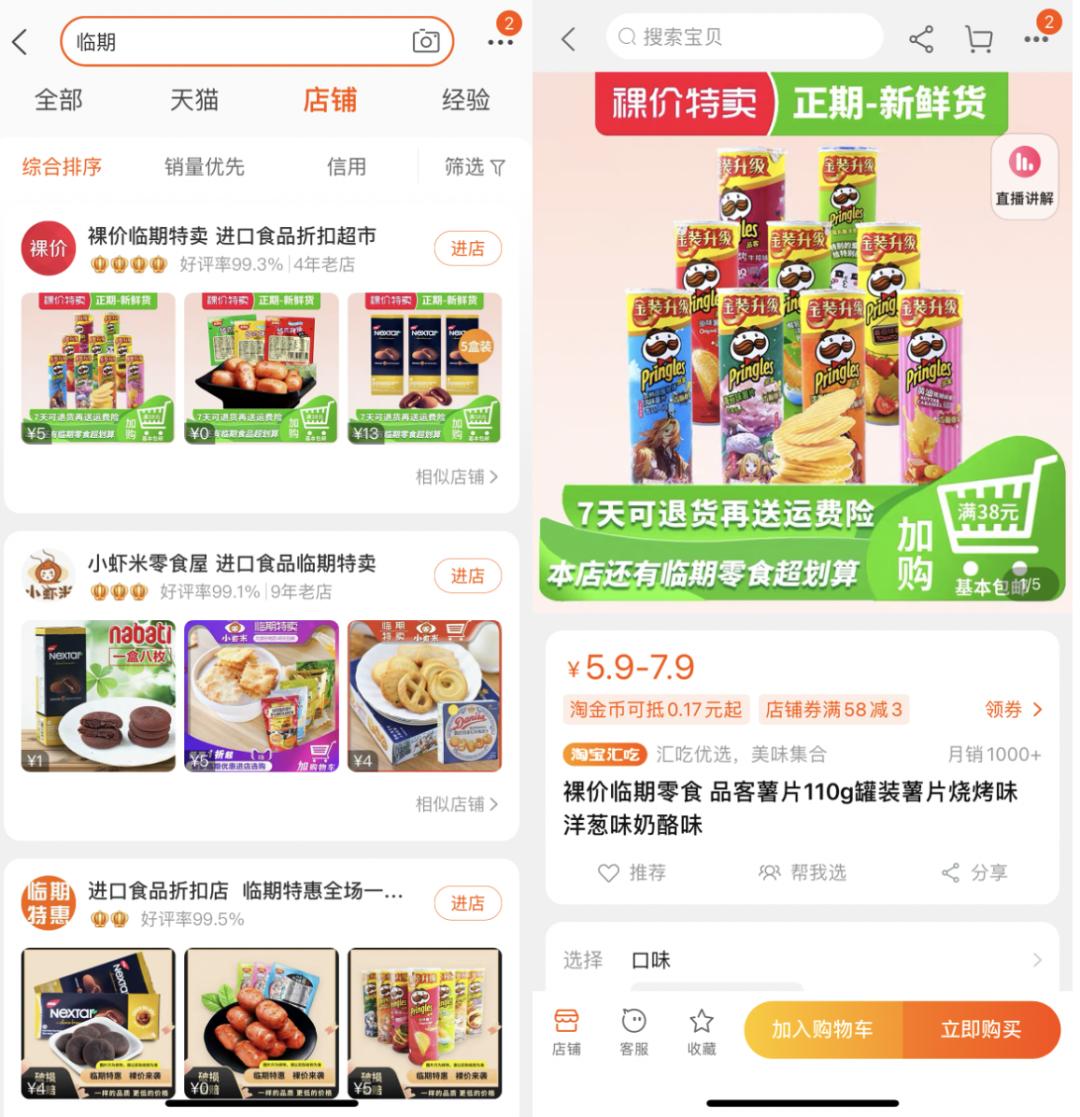Tap the search field containing 临期
Screen dimensions: 1080x1117
point(240,42)
